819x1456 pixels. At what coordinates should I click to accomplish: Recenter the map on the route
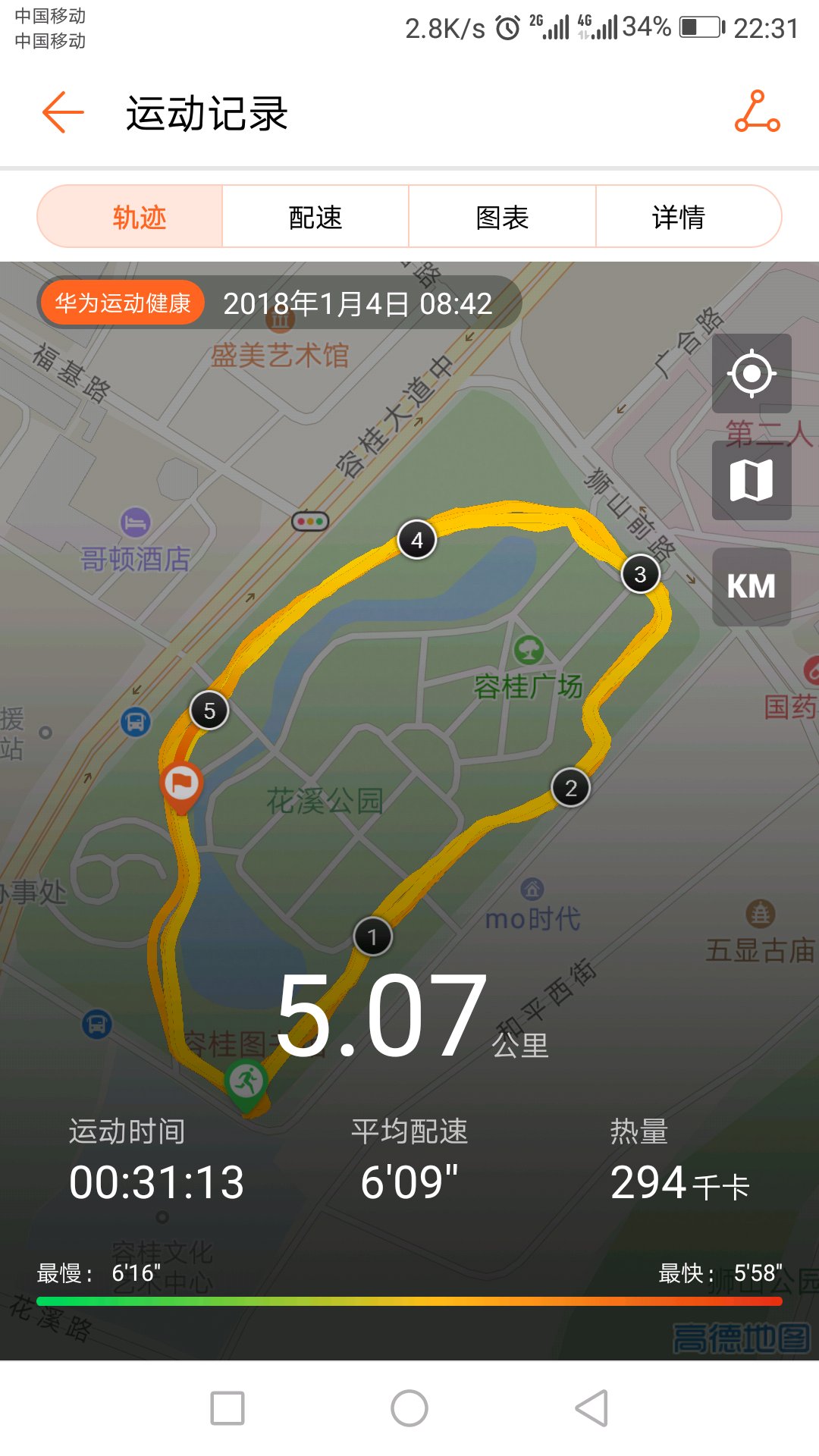[x=752, y=373]
